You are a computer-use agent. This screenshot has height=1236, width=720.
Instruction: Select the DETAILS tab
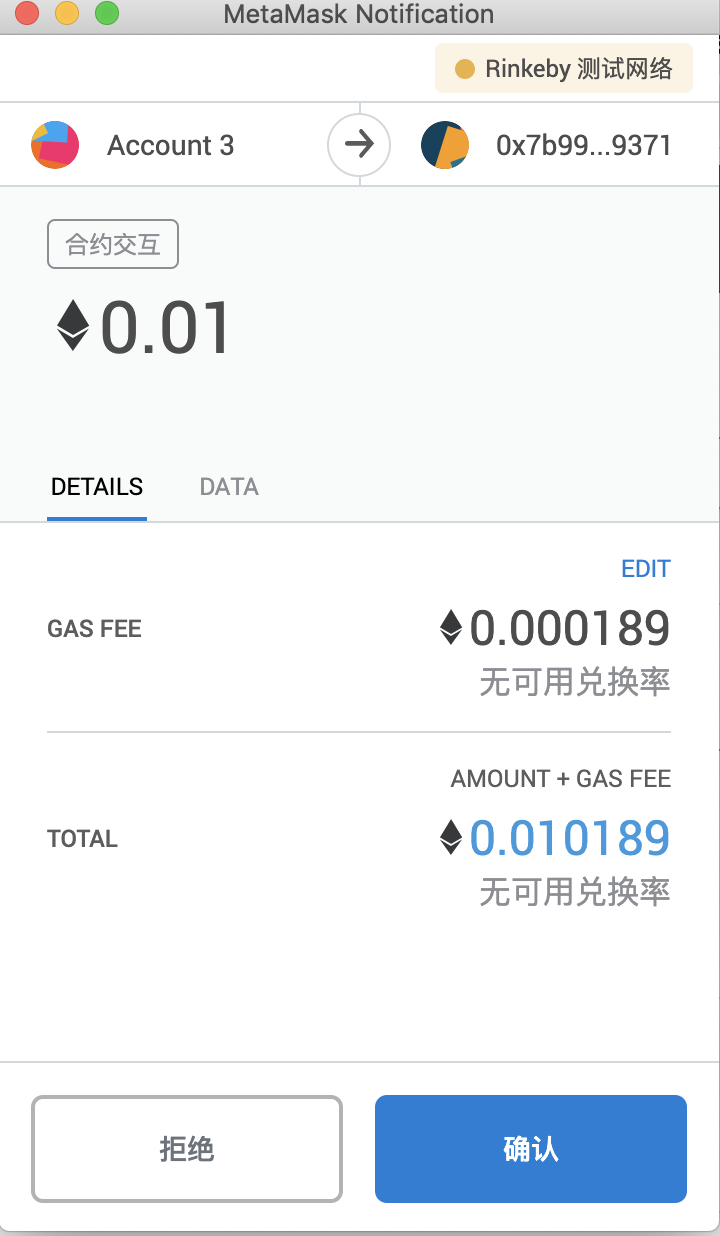click(x=97, y=487)
